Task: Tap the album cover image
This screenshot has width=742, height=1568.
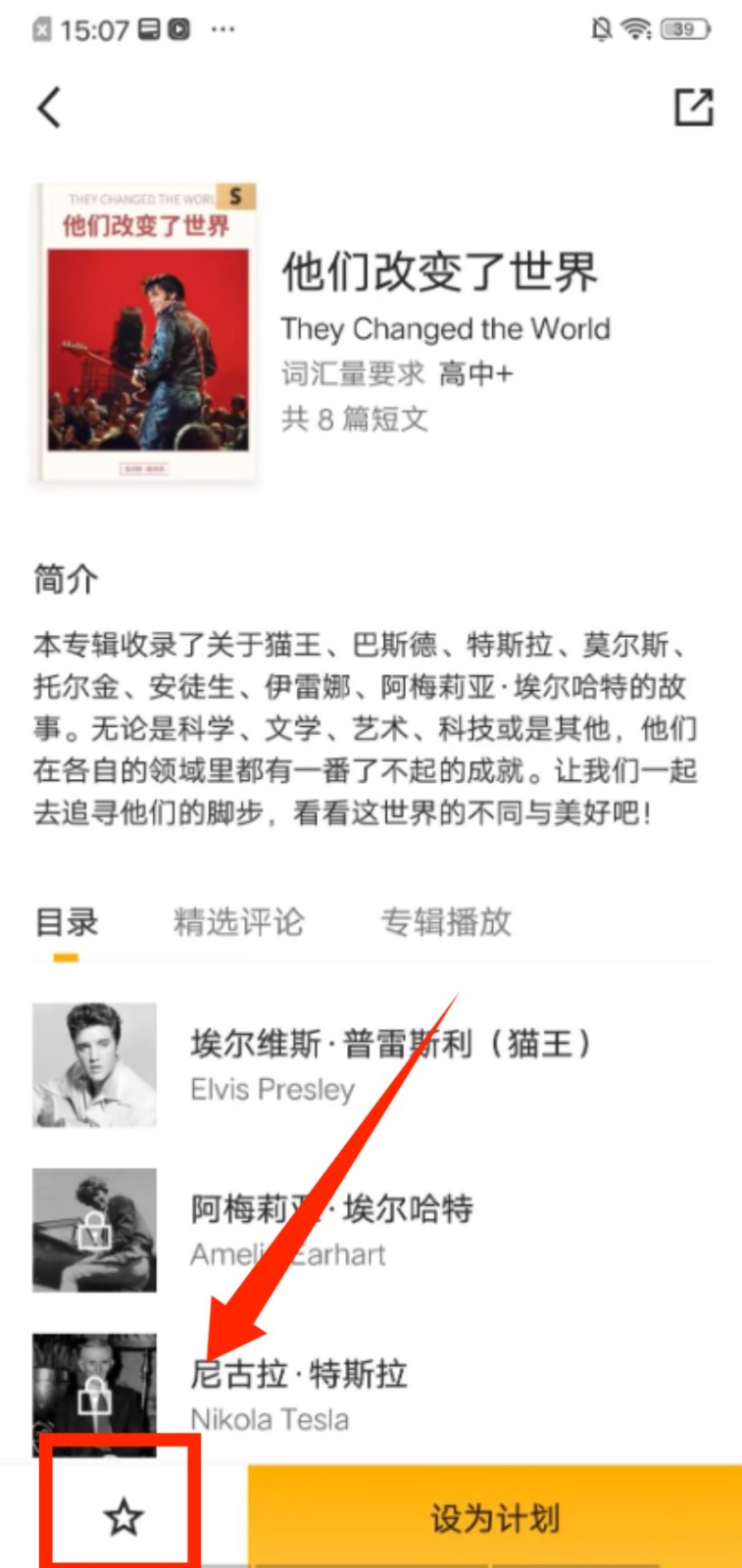Action: point(146,331)
